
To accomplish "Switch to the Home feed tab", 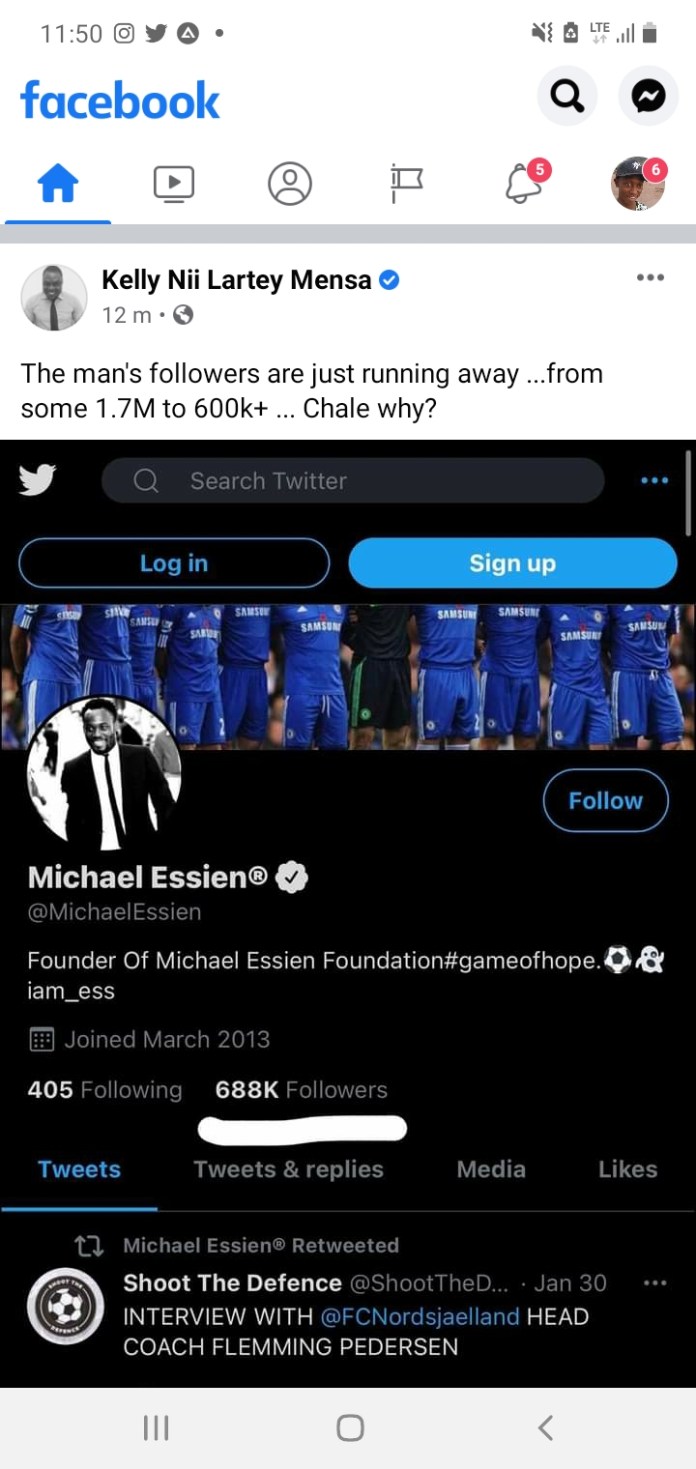I will pyautogui.click(x=57, y=183).
